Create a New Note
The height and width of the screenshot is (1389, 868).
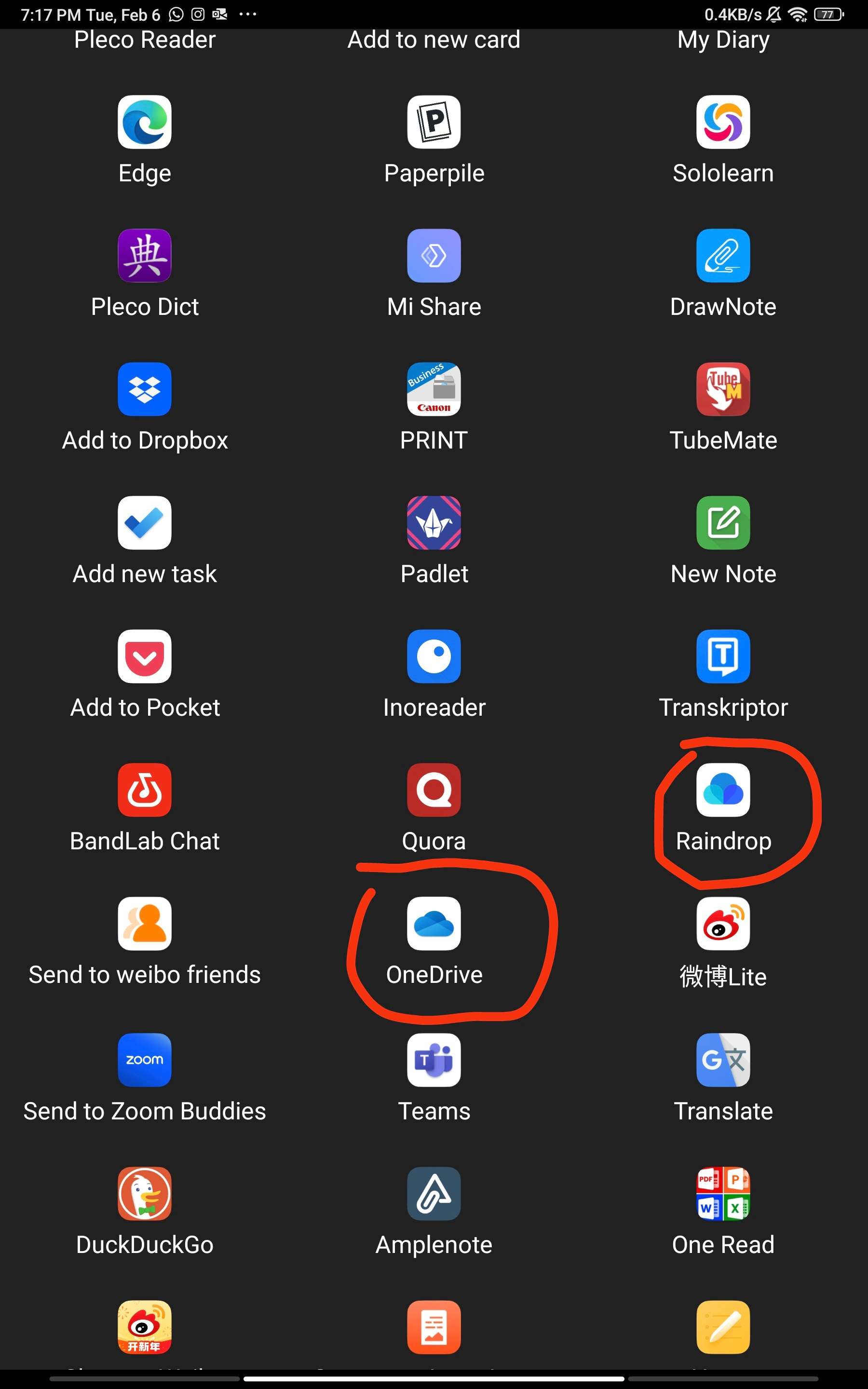tap(723, 523)
